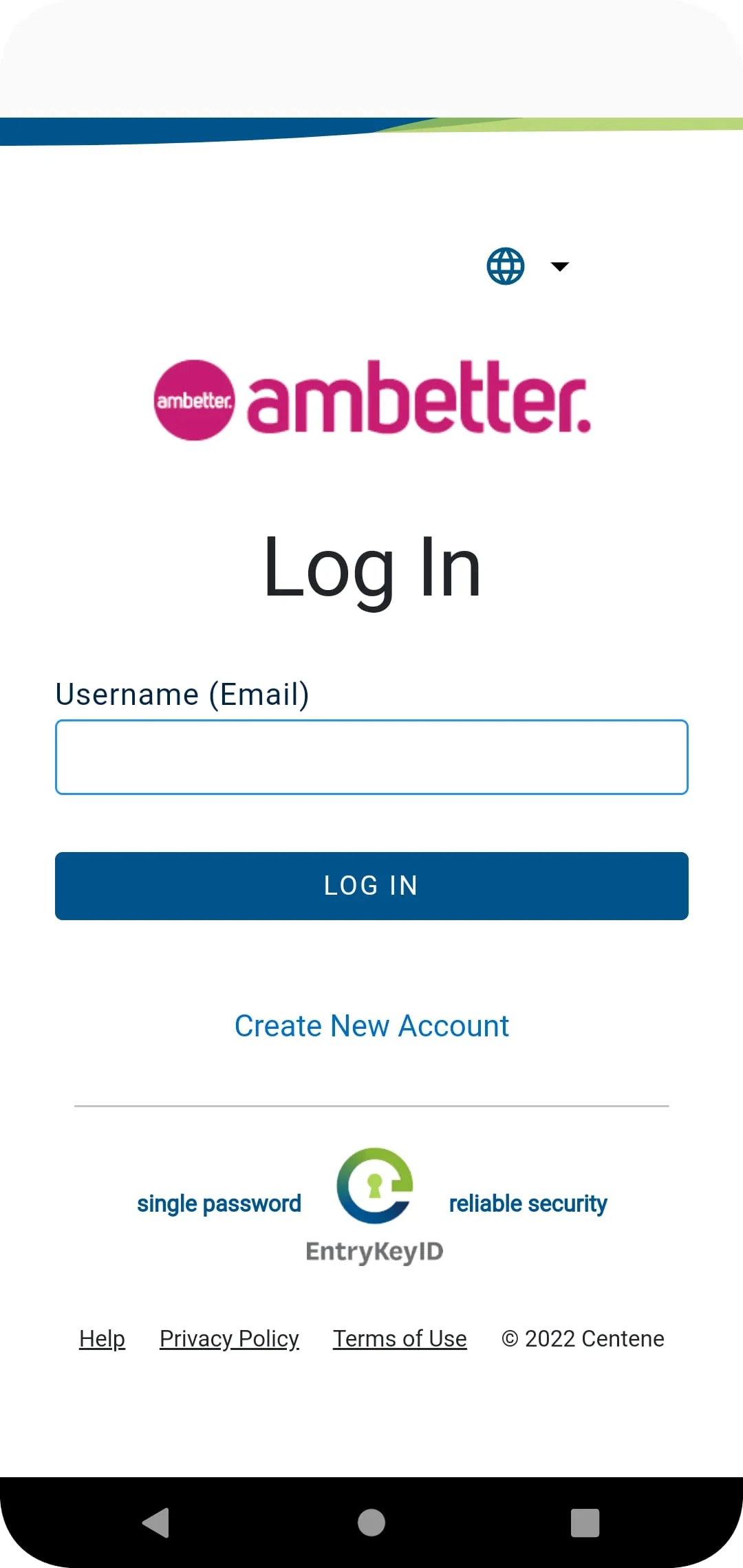Image resolution: width=743 pixels, height=1568 pixels.
Task: Go to the home screen
Action: pos(371,1523)
